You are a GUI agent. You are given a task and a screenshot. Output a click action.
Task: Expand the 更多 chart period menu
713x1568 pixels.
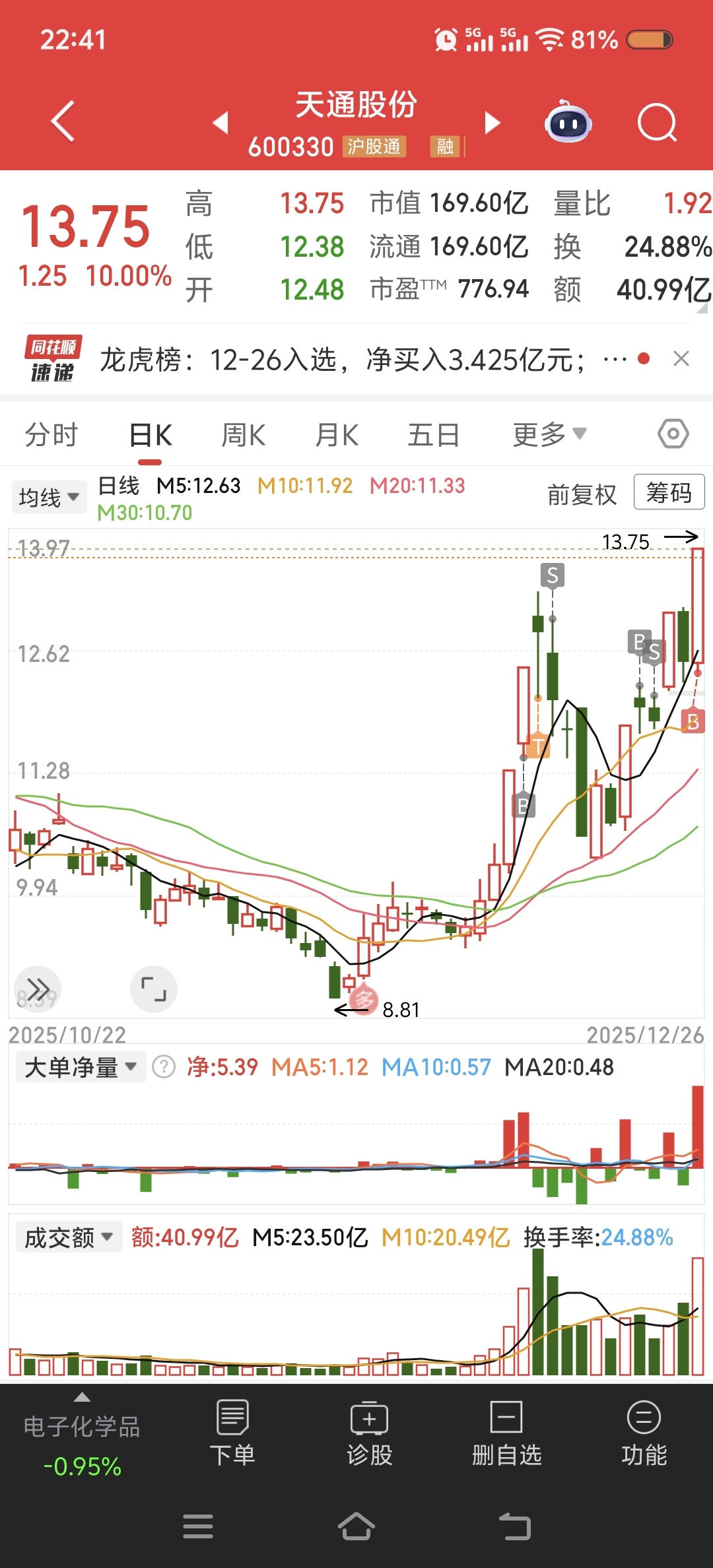pyautogui.click(x=549, y=436)
